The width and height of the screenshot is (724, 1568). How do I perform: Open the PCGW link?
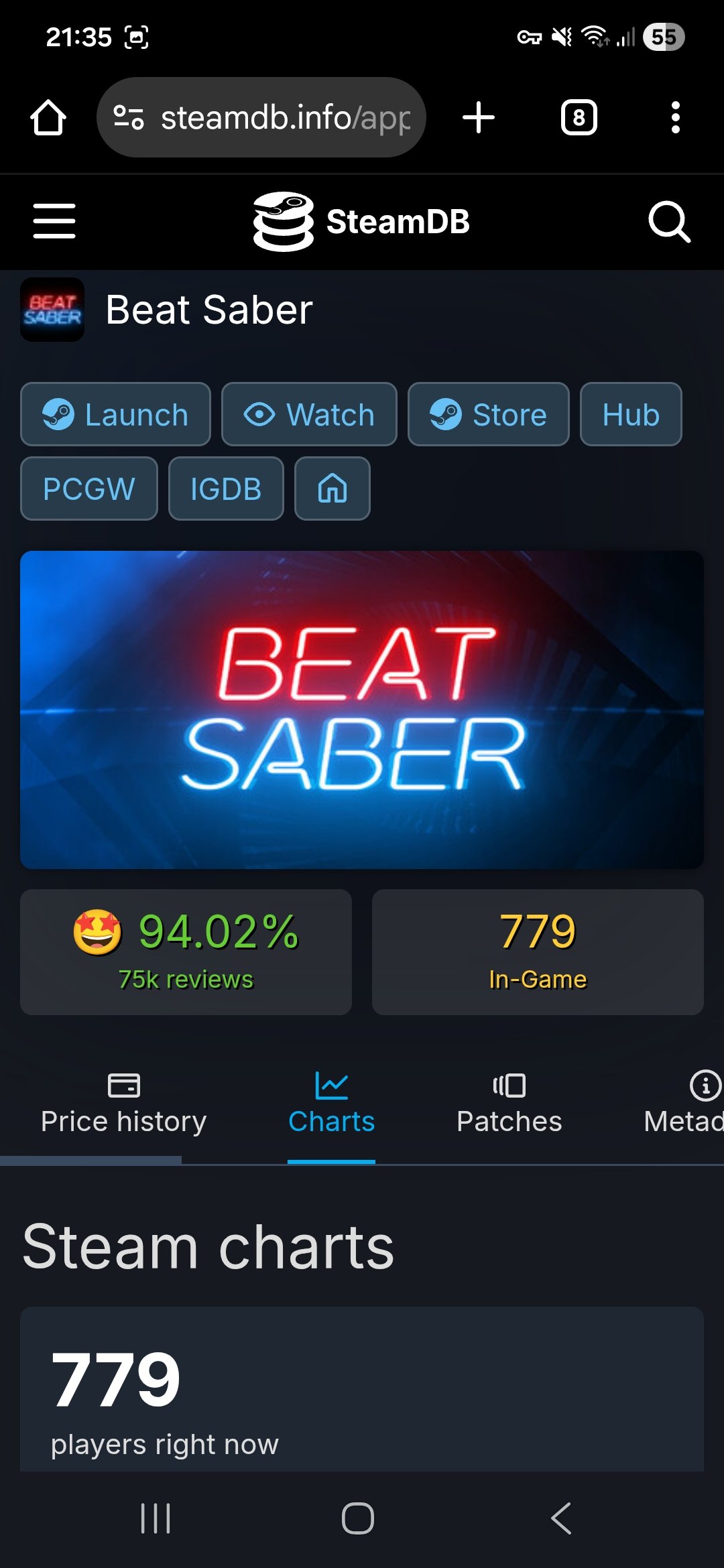pyautogui.click(x=89, y=488)
